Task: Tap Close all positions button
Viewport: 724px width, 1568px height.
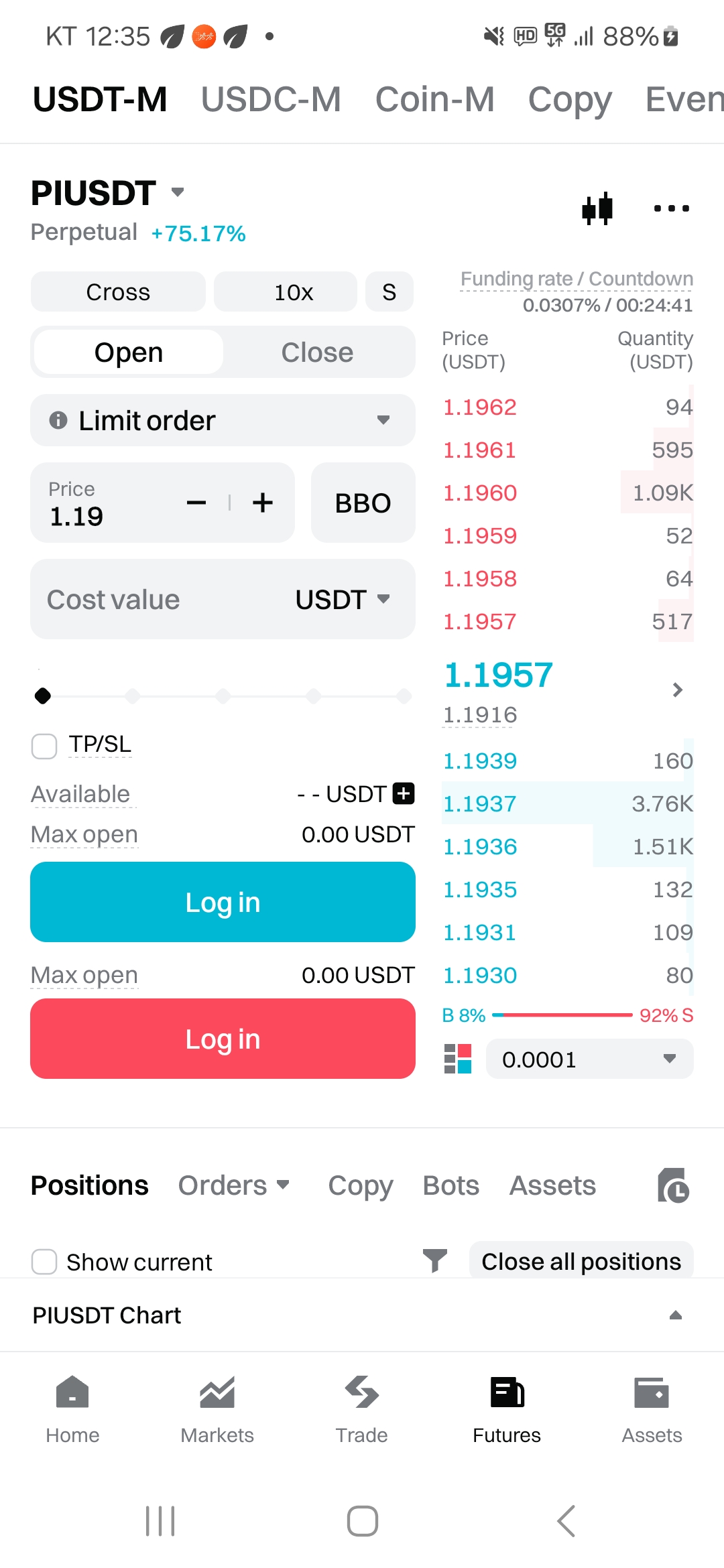Action: (x=581, y=1261)
